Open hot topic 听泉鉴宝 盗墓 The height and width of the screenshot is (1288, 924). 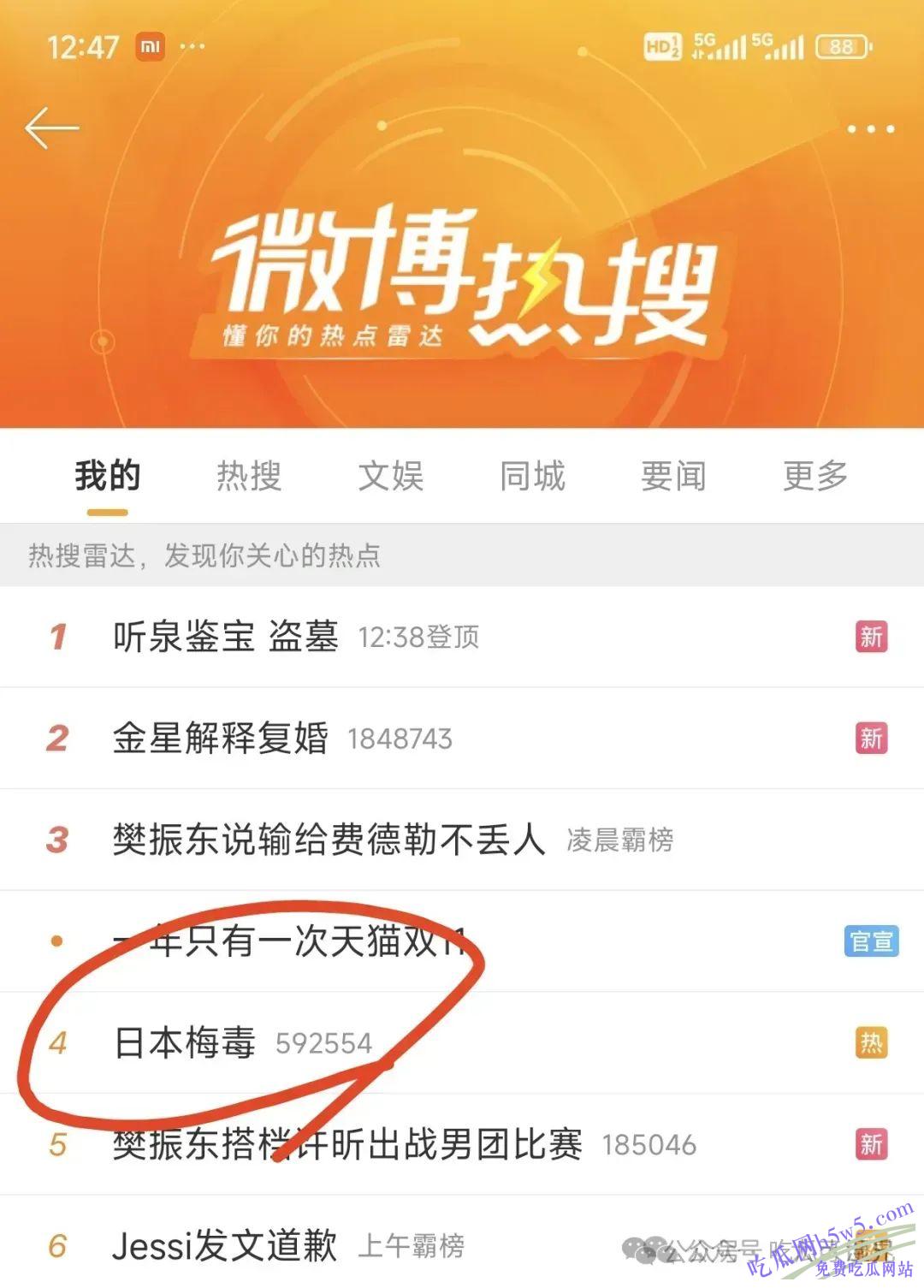point(226,637)
